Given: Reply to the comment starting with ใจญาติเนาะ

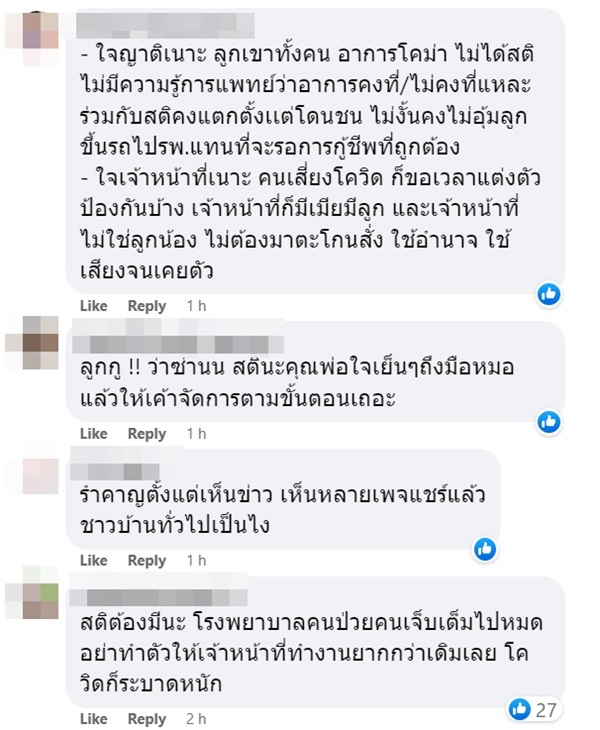Looking at the screenshot, I should pos(146,305).
